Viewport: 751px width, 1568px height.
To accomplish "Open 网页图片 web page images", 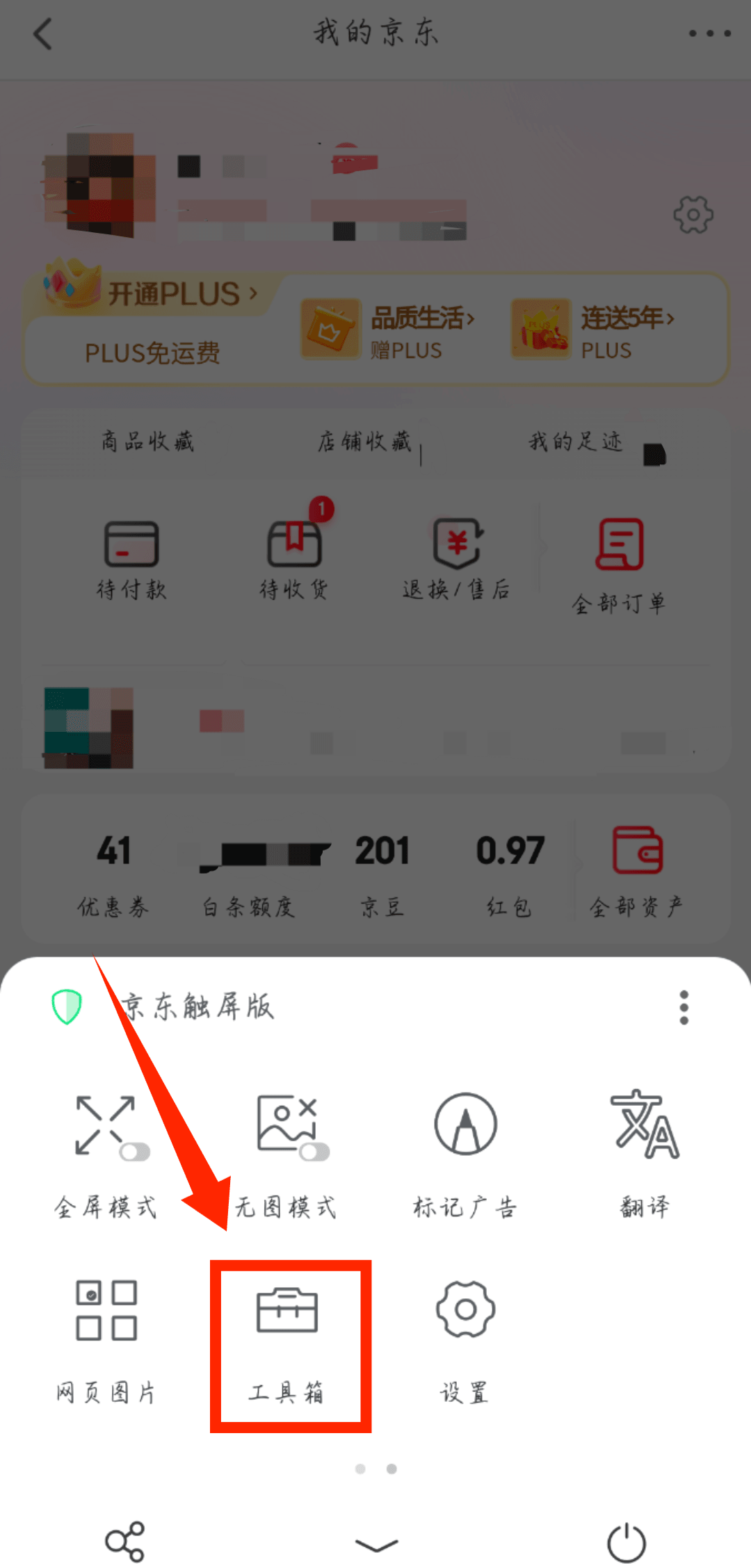I will [x=106, y=1341].
